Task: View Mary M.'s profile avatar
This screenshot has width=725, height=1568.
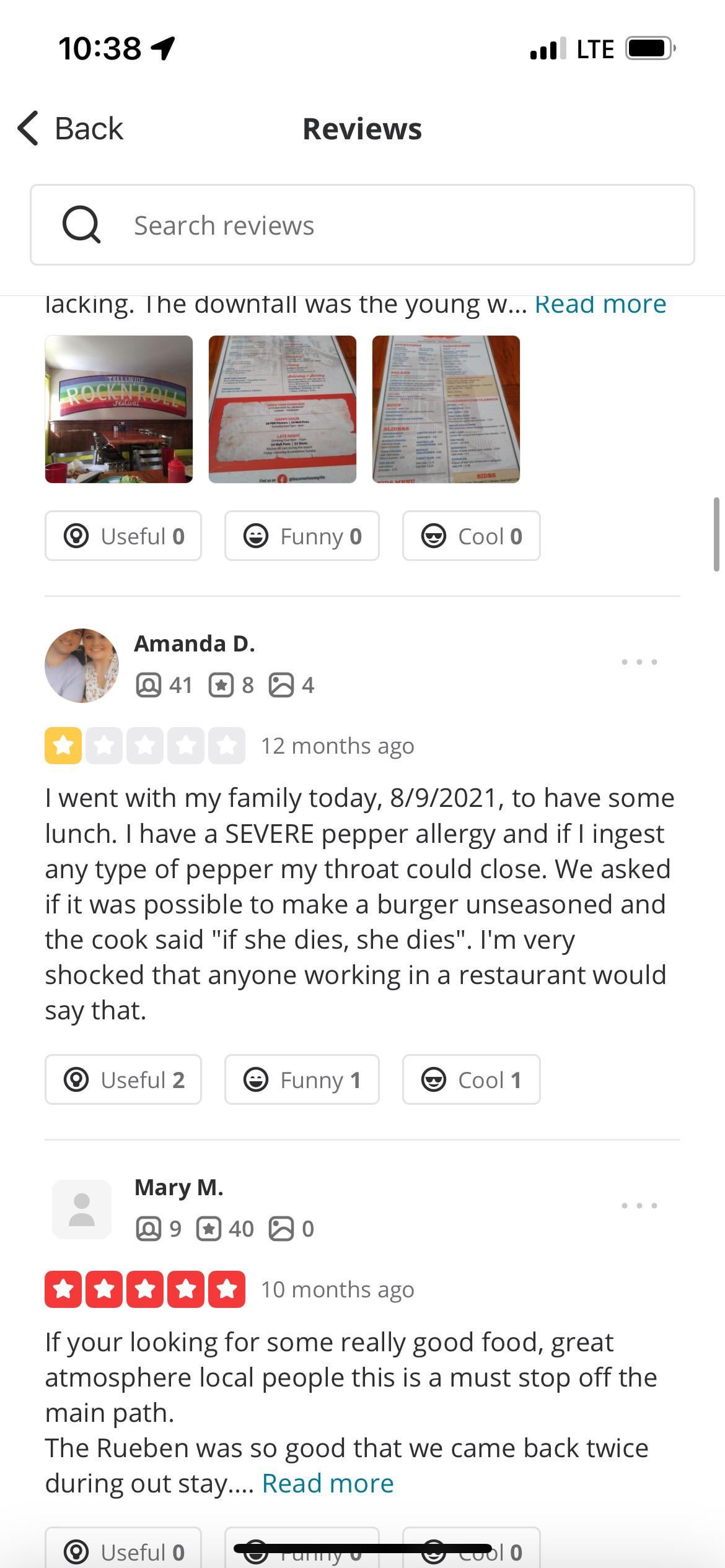Action: (82, 1209)
